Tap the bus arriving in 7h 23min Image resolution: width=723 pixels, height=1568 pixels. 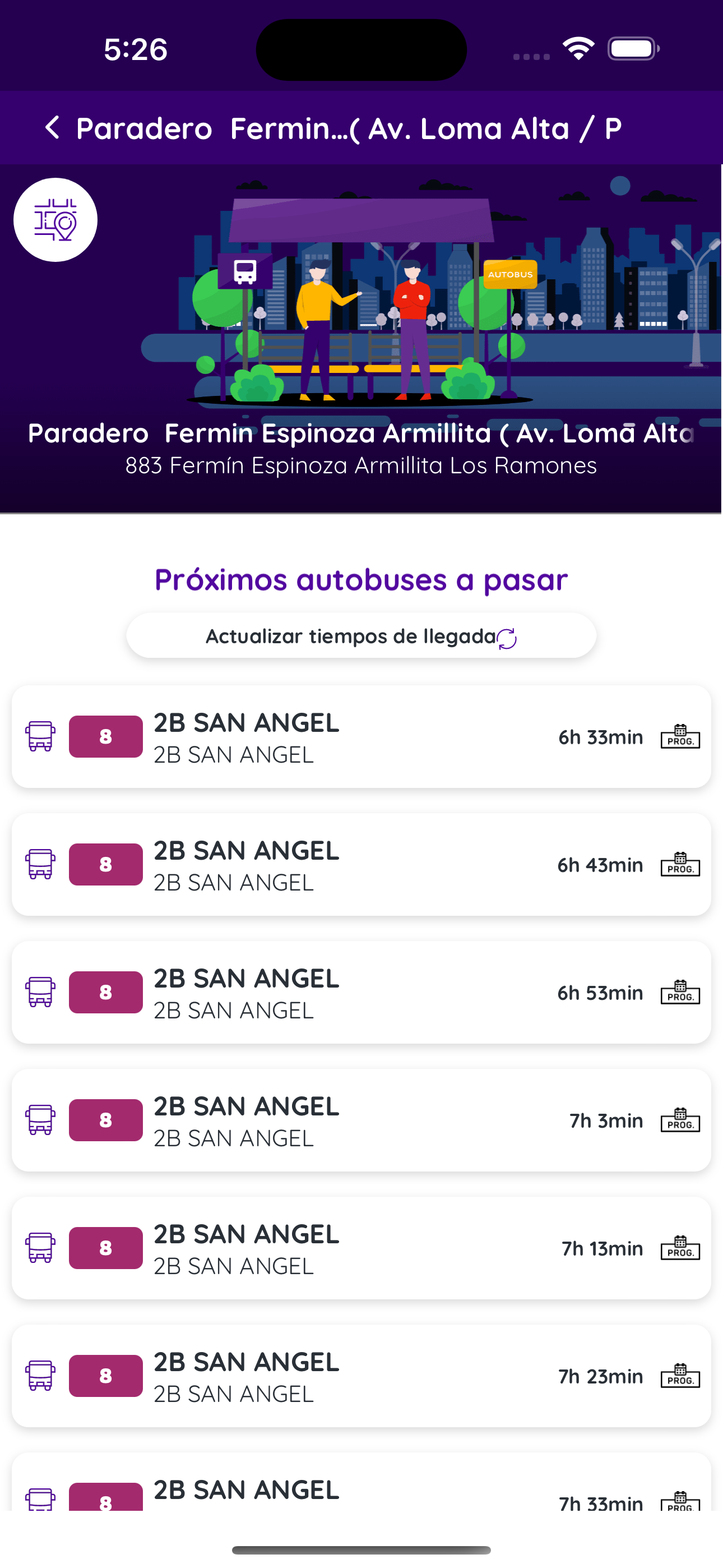pos(361,1376)
